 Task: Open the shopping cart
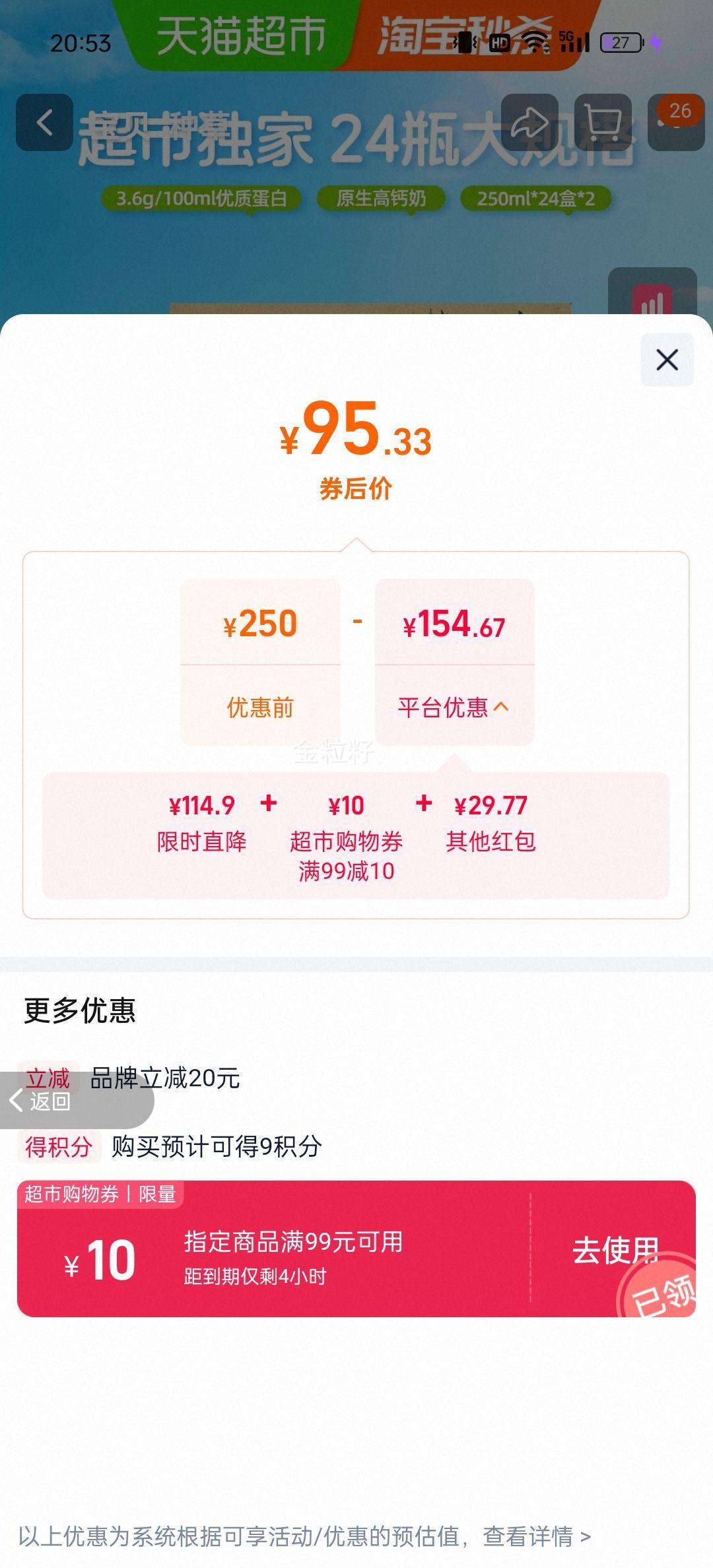pos(603,122)
